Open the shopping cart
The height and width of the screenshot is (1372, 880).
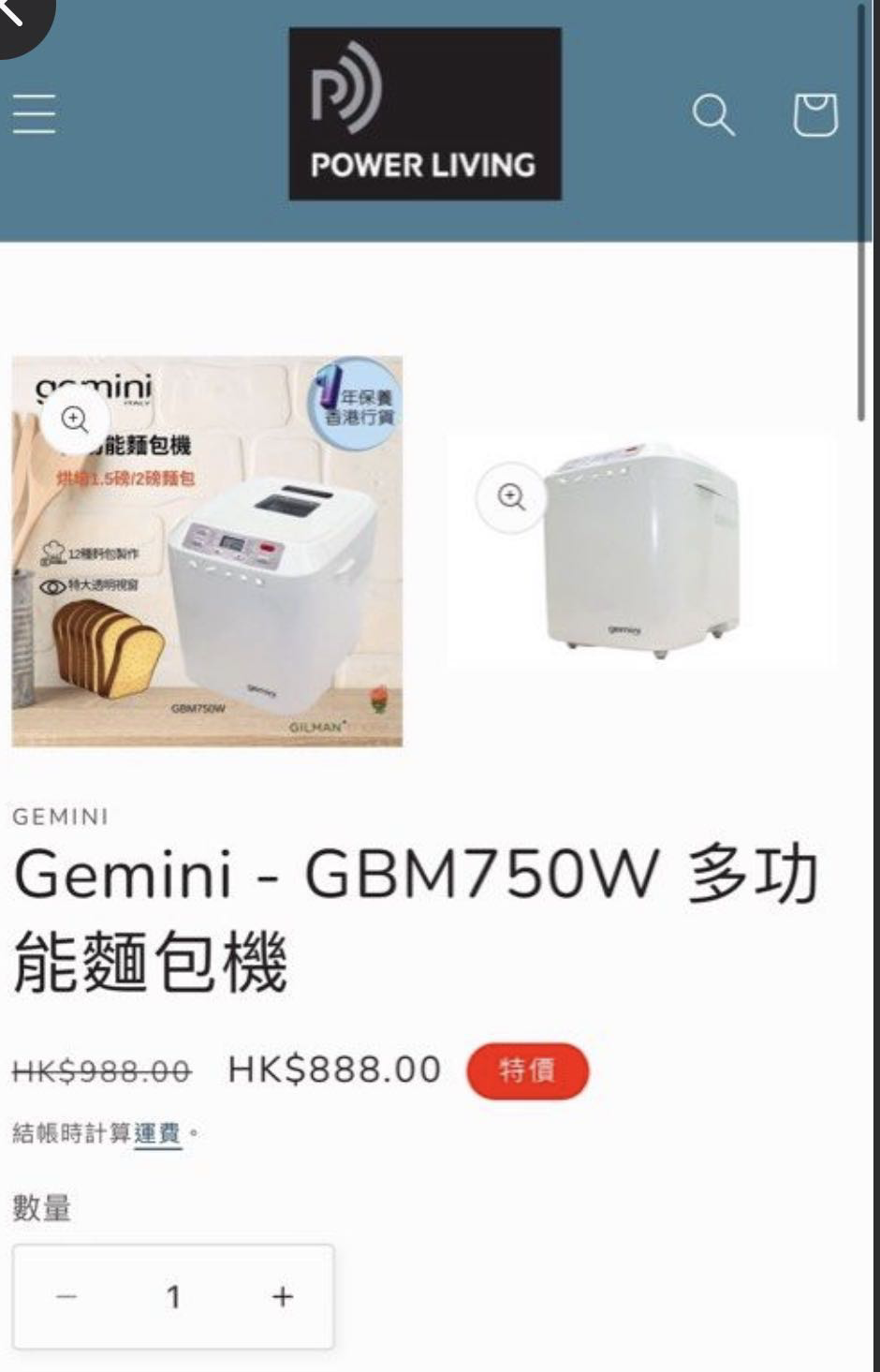(814, 115)
